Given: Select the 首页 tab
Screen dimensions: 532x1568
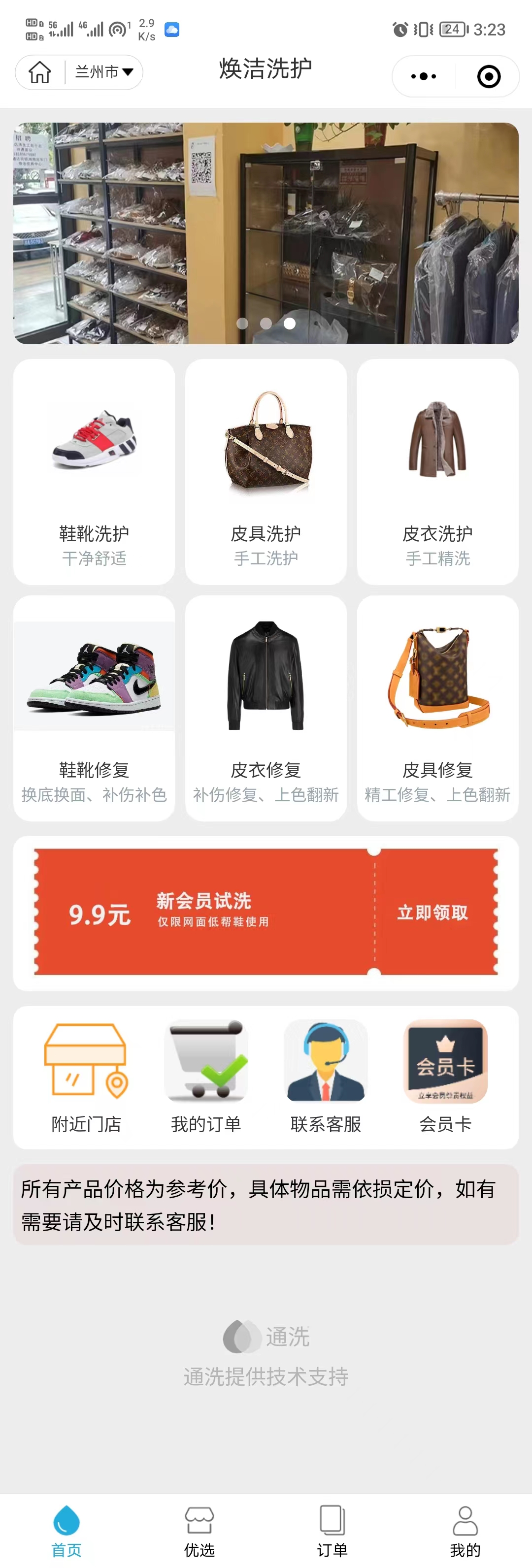Looking at the screenshot, I should coord(66,1530).
